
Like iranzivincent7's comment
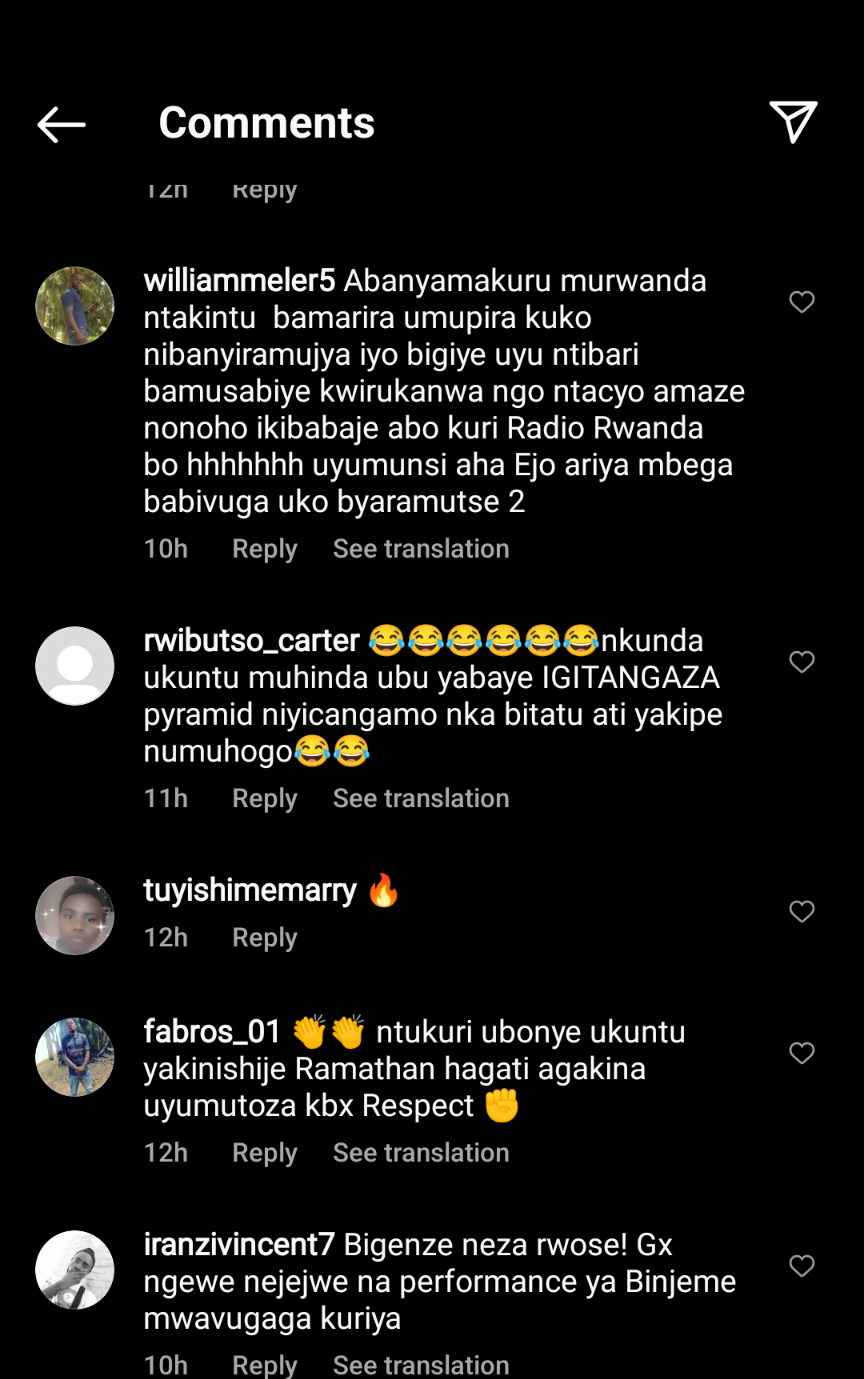pyautogui.click(x=802, y=1266)
